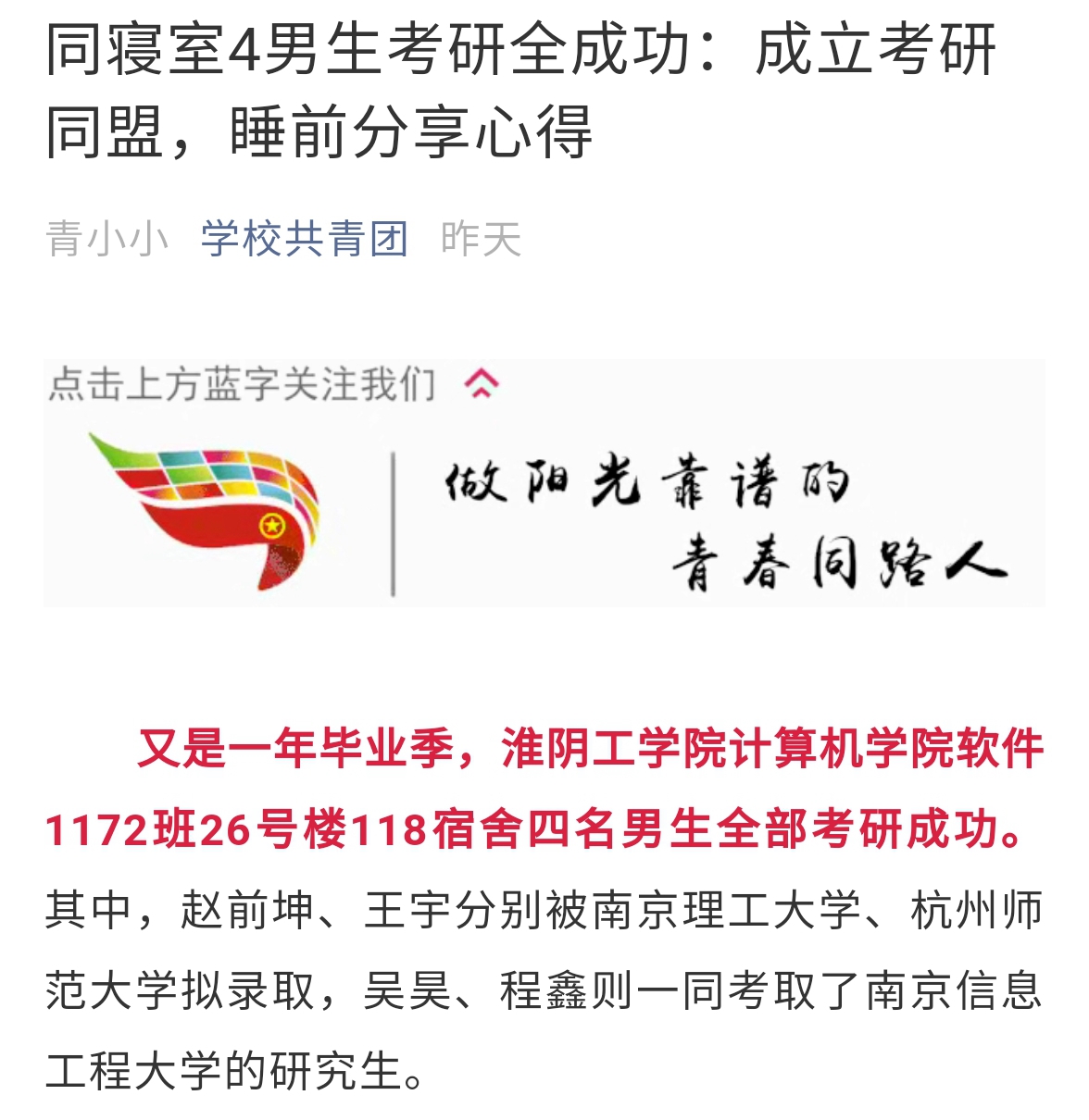Open the 学校共青团 account page
Image resolution: width=1089 pixels, height=1120 pixels.
click(305, 239)
